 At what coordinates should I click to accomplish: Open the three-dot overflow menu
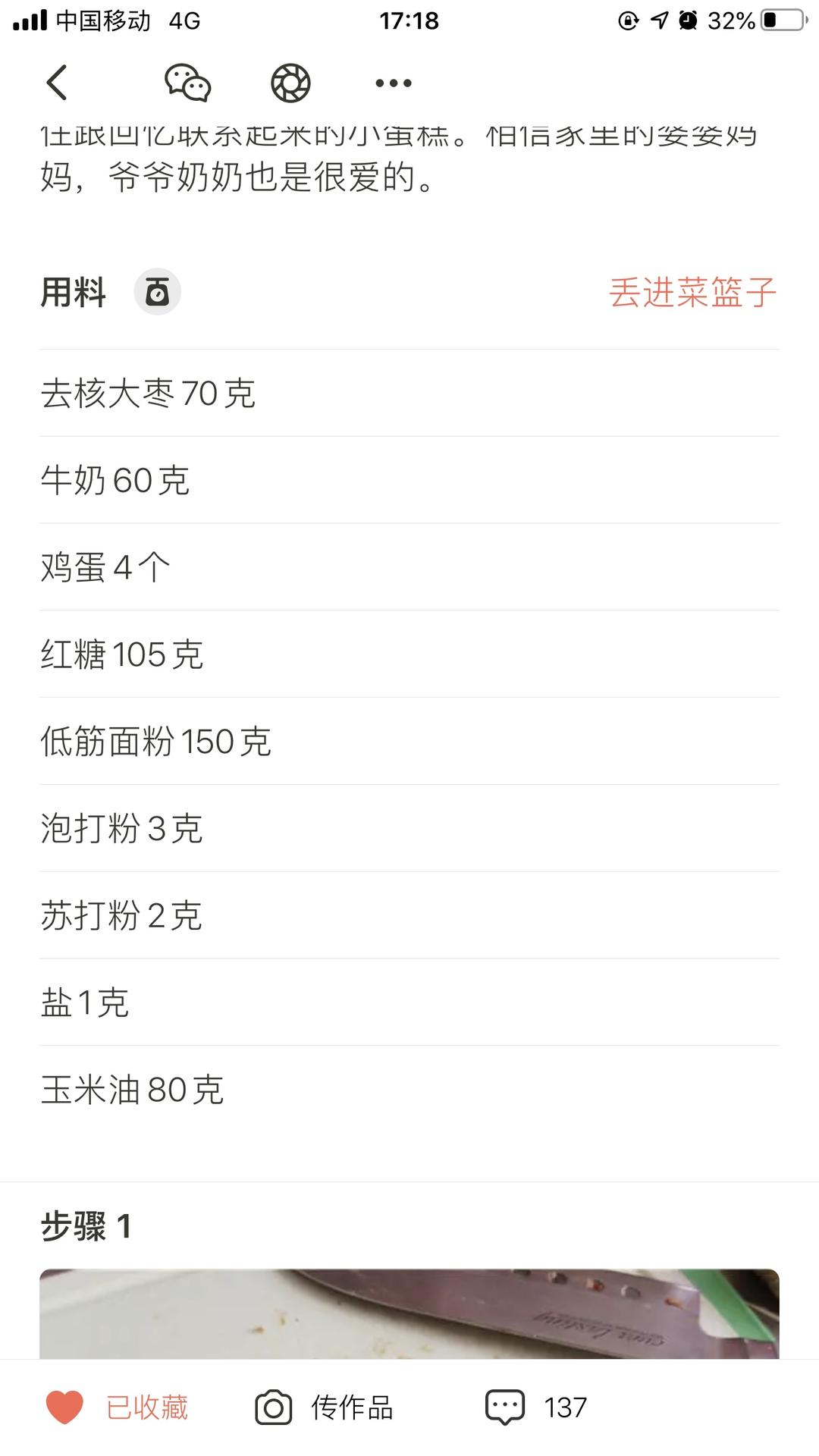pyautogui.click(x=394, y=83)
